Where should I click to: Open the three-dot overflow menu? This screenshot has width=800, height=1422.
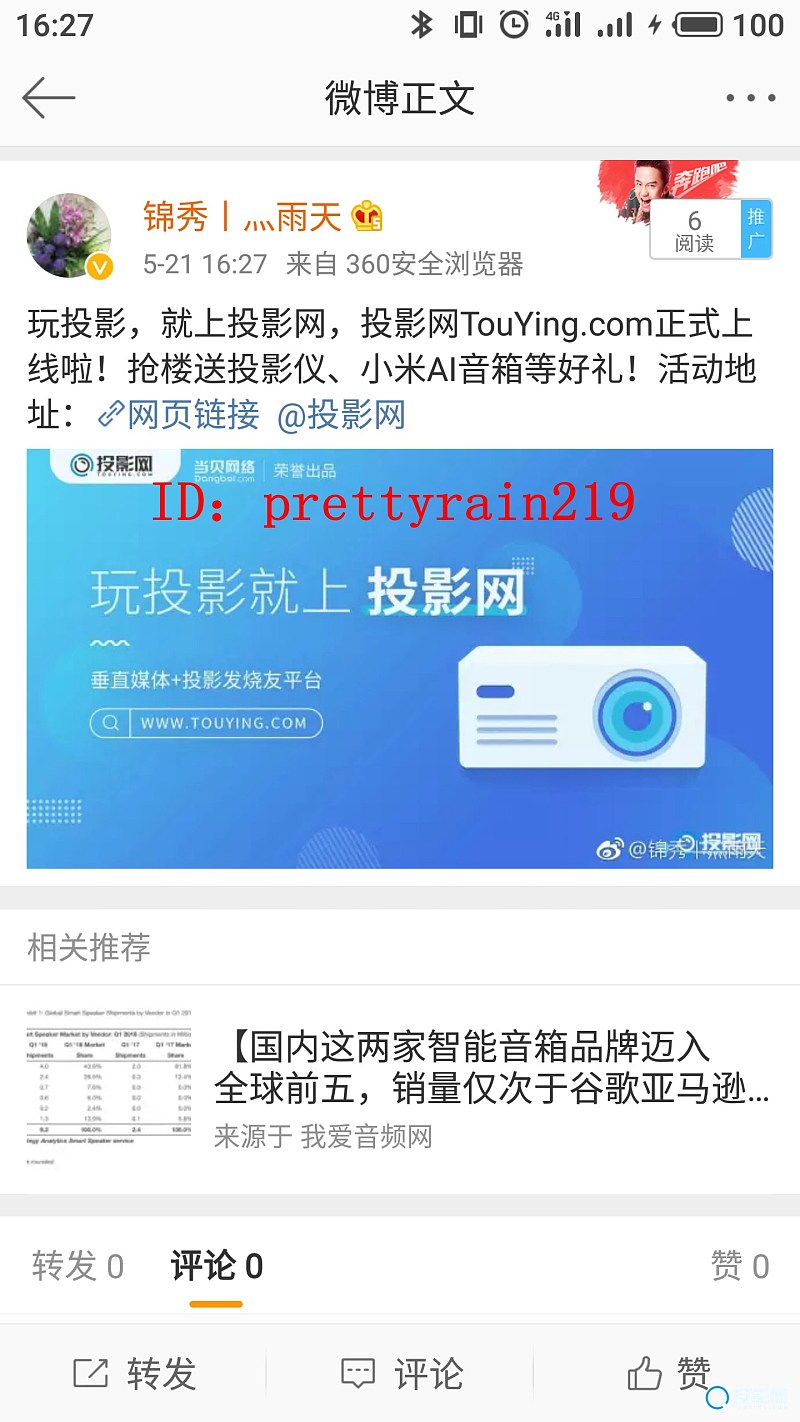click(x=750, y=98)
